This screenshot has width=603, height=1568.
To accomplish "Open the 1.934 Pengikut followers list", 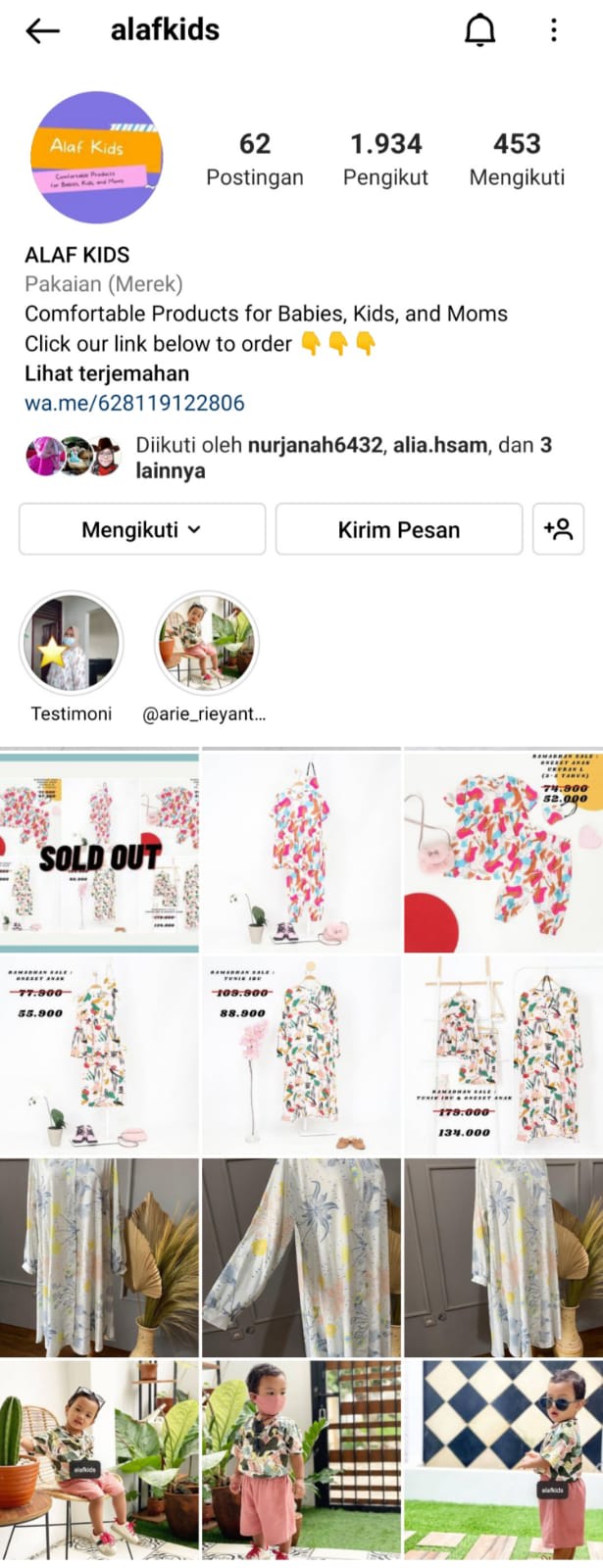I will coord(385,159).
